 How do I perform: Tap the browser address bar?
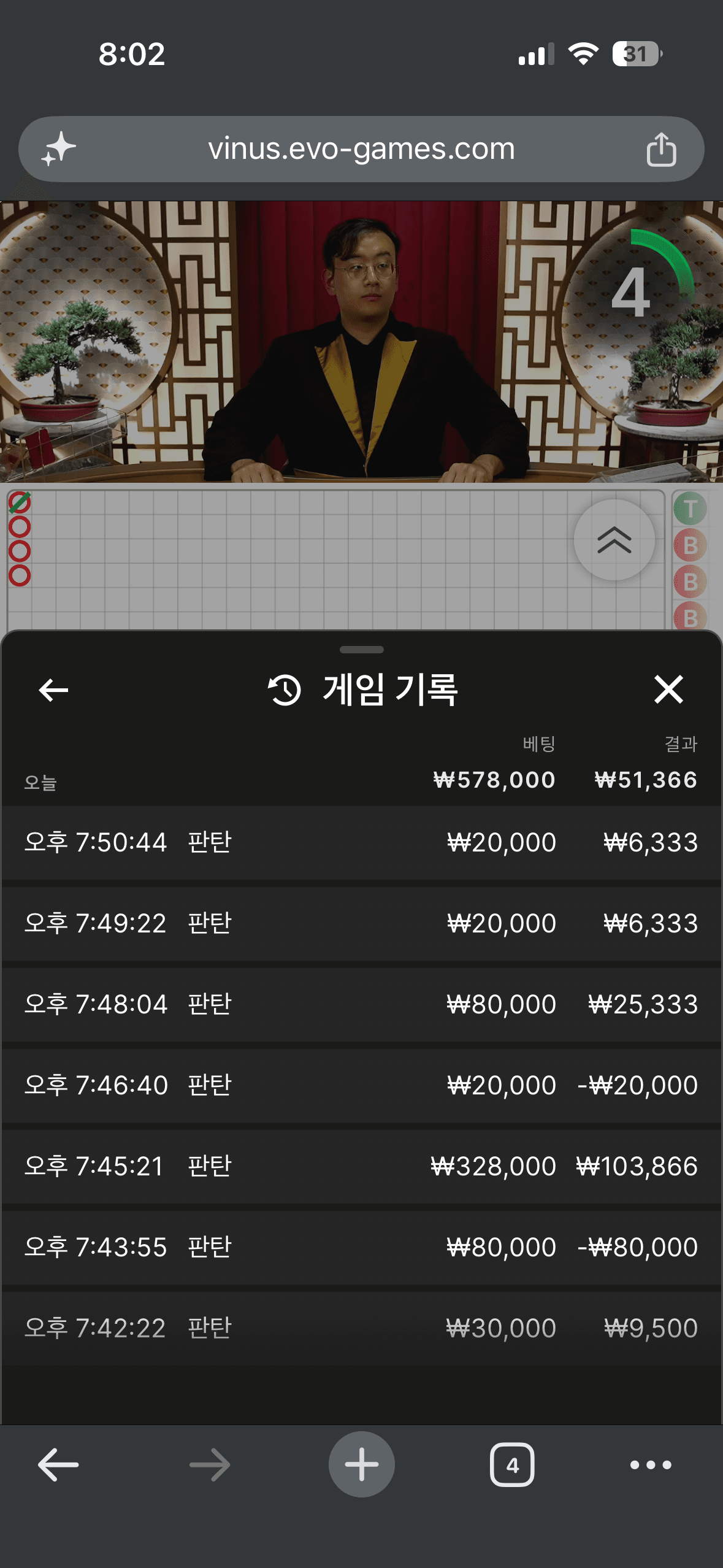(x=361, y=149)
